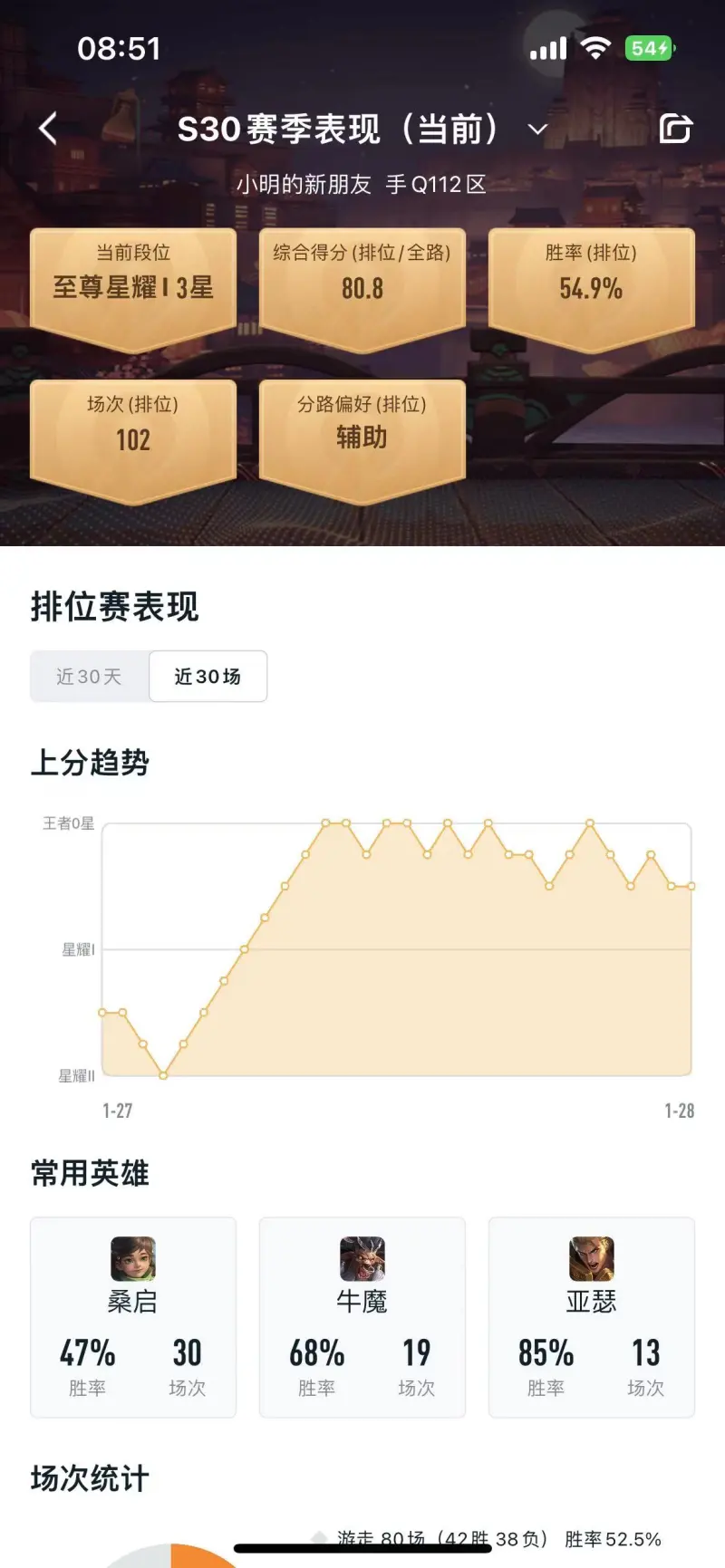This screenshot has height=1568, width=725.
Task: Select the 近30场 tab
Action: [208, 677]
